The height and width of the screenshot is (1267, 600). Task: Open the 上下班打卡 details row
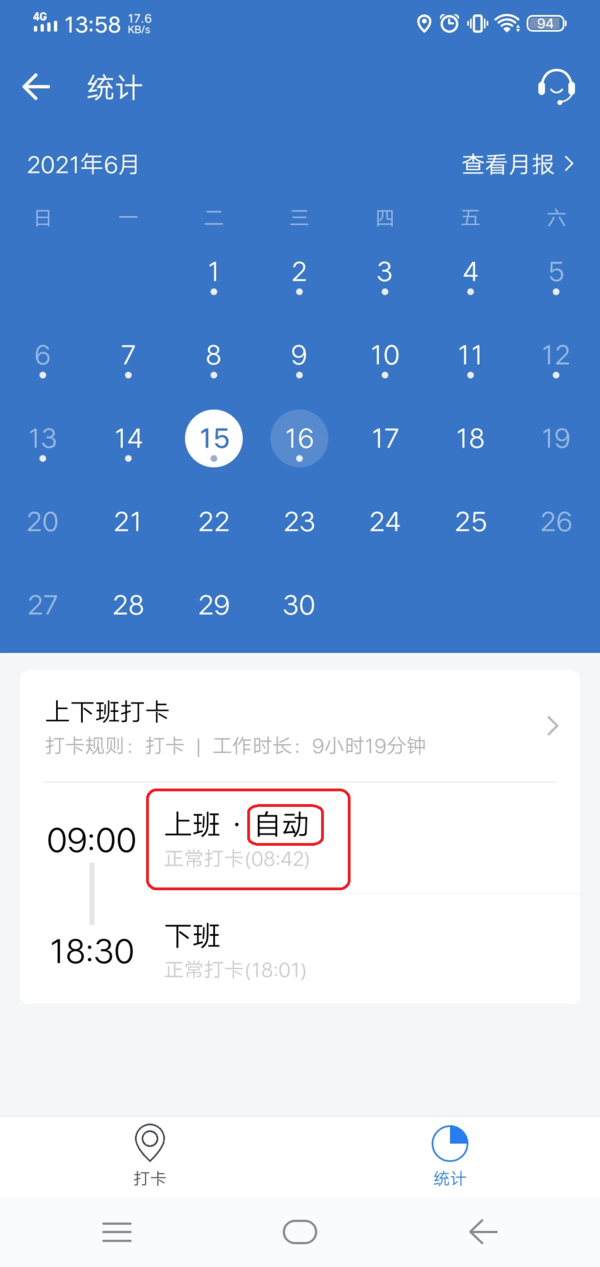click(x=300, y=726)
